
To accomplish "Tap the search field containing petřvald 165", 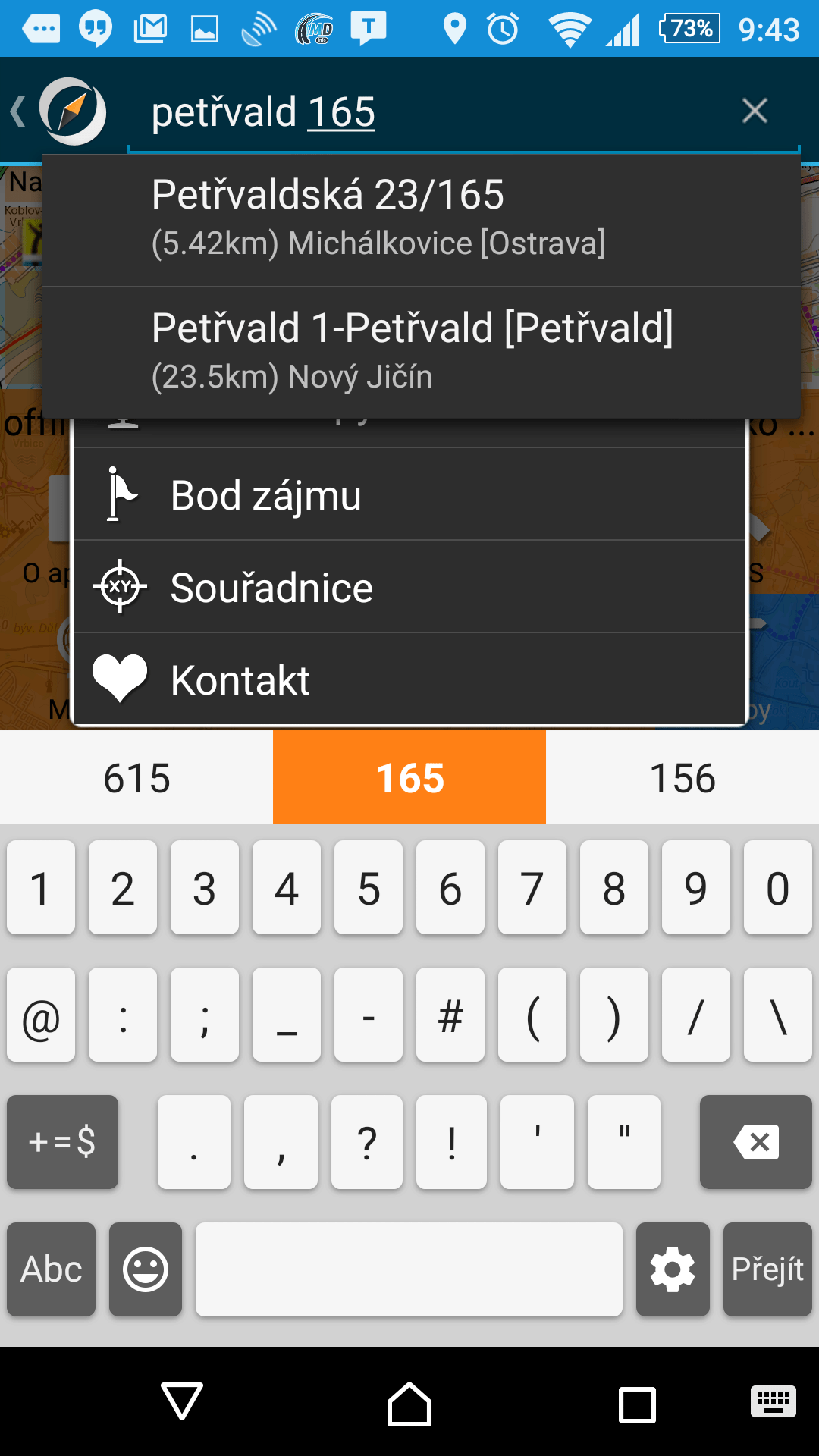I will click(425, 112).
